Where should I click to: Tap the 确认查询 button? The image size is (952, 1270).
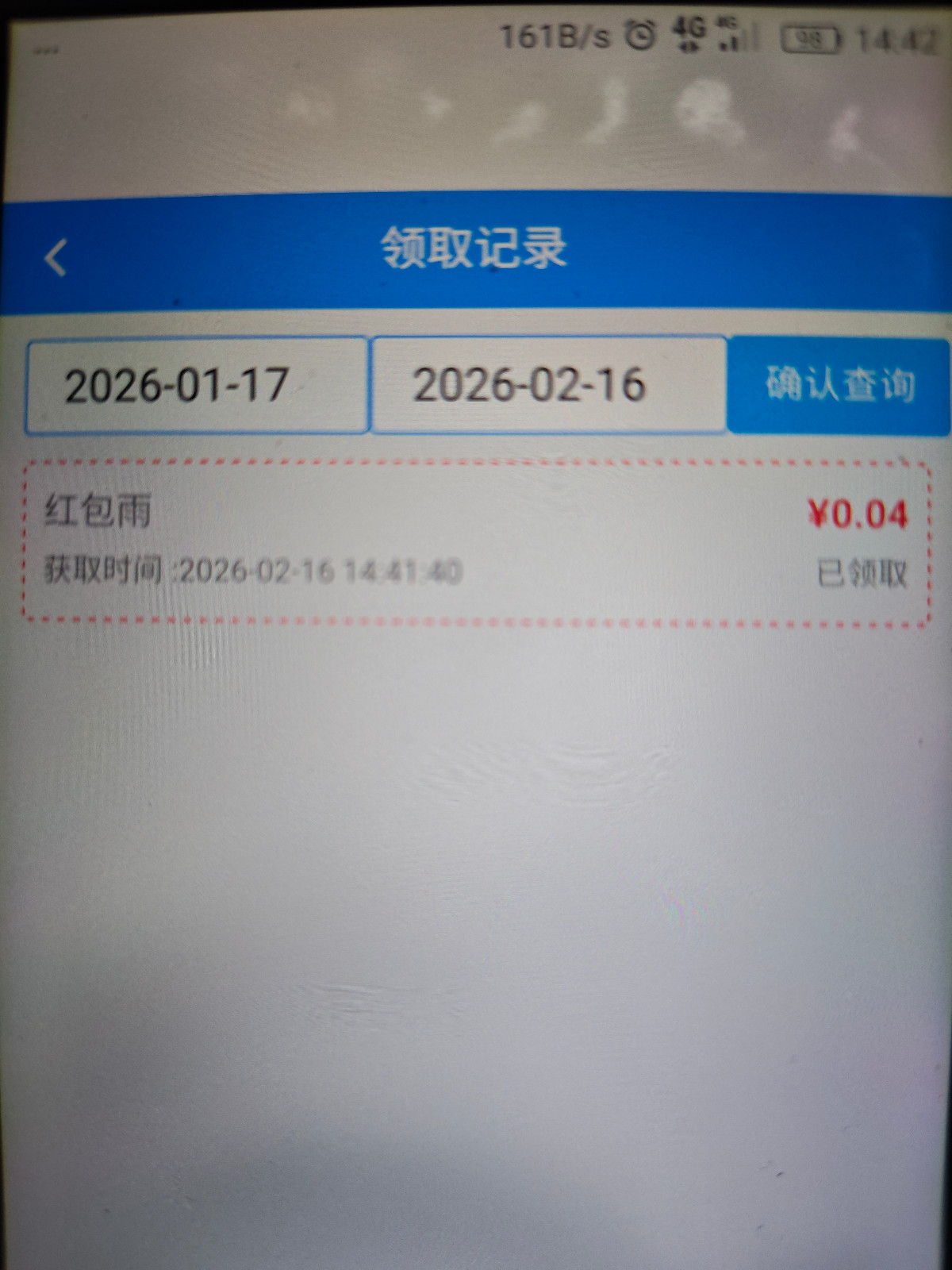pos(839,386)
